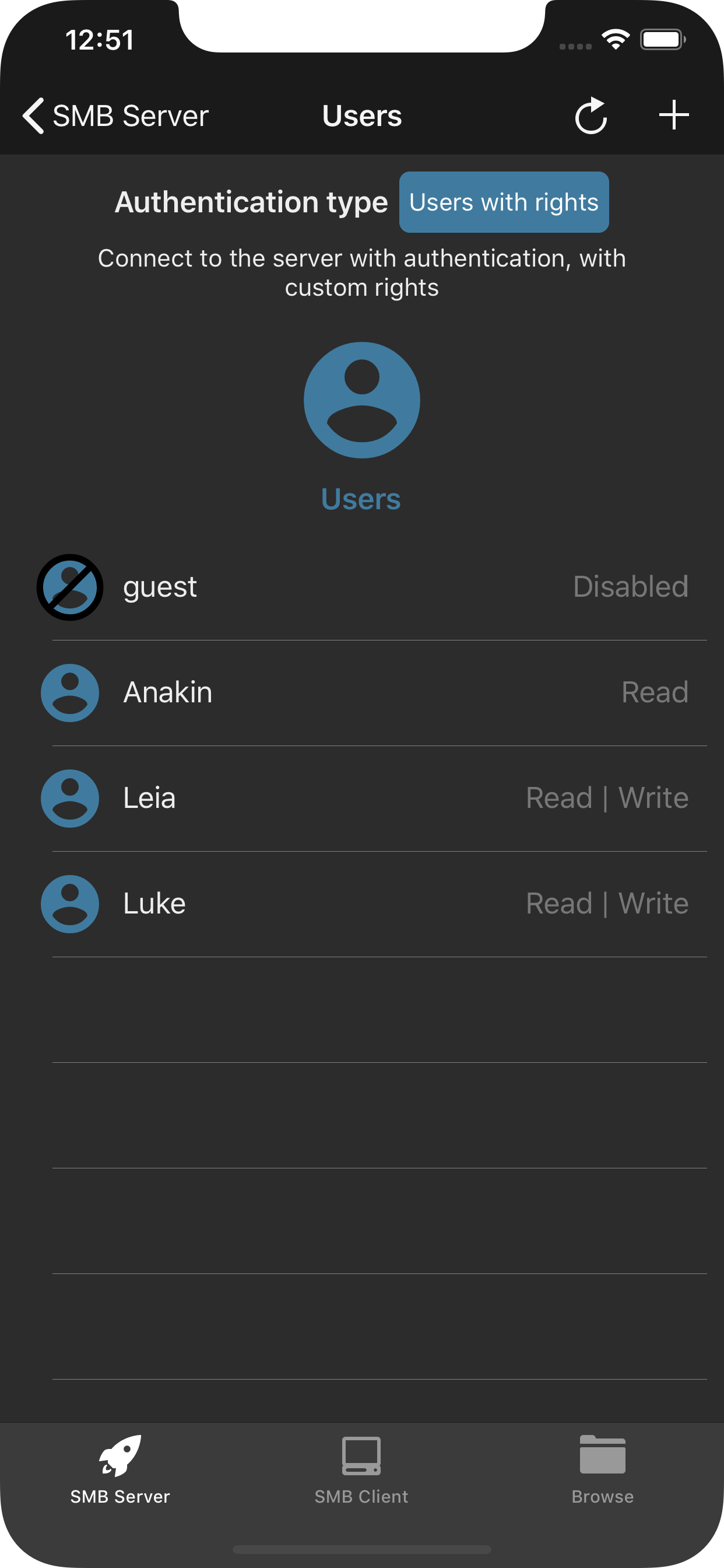724x1568 pixels.
Task: Open Luke's user settings
Action: point(362,904)
